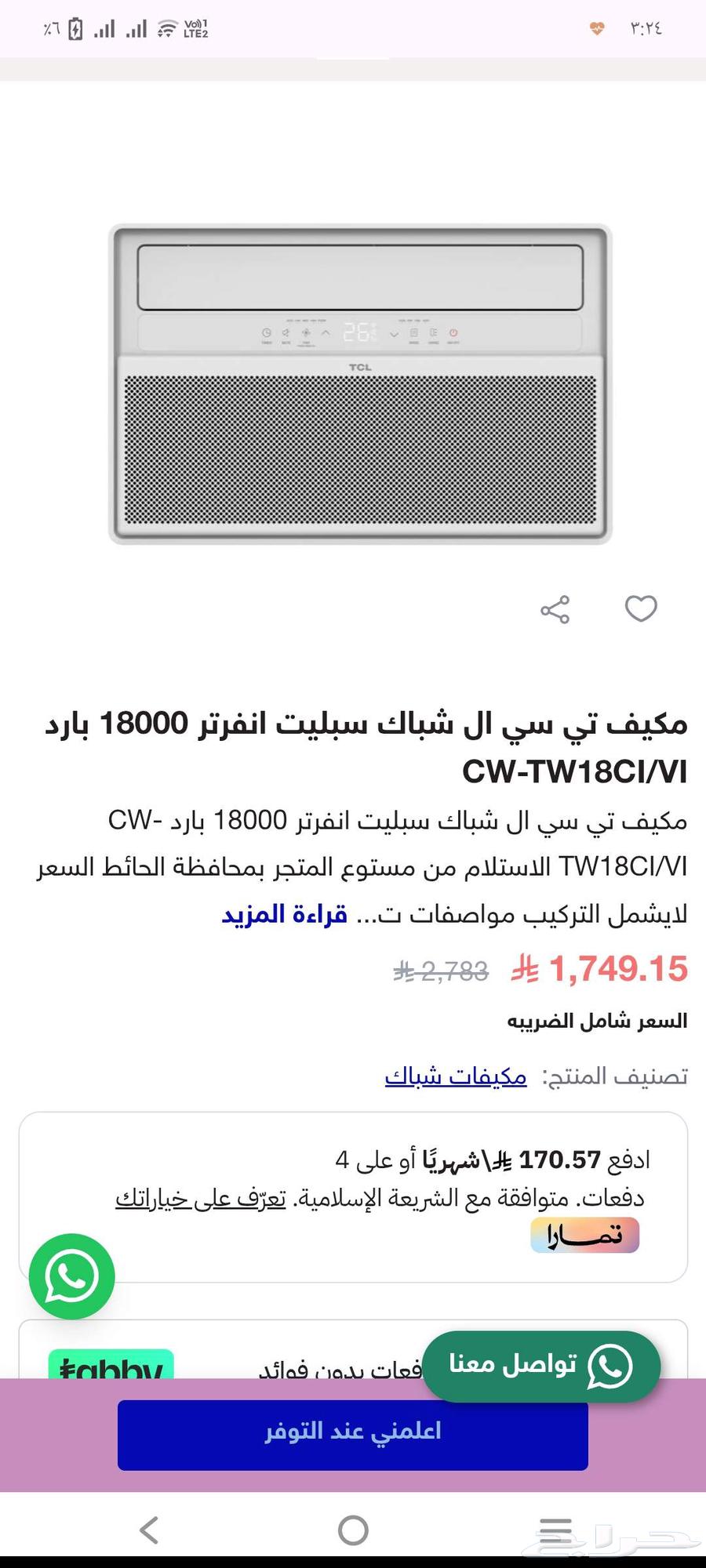Tap the clock showing ٣:٢٤
The height and width of the screenshot is (1568, 706).
(x=645, y=27)
